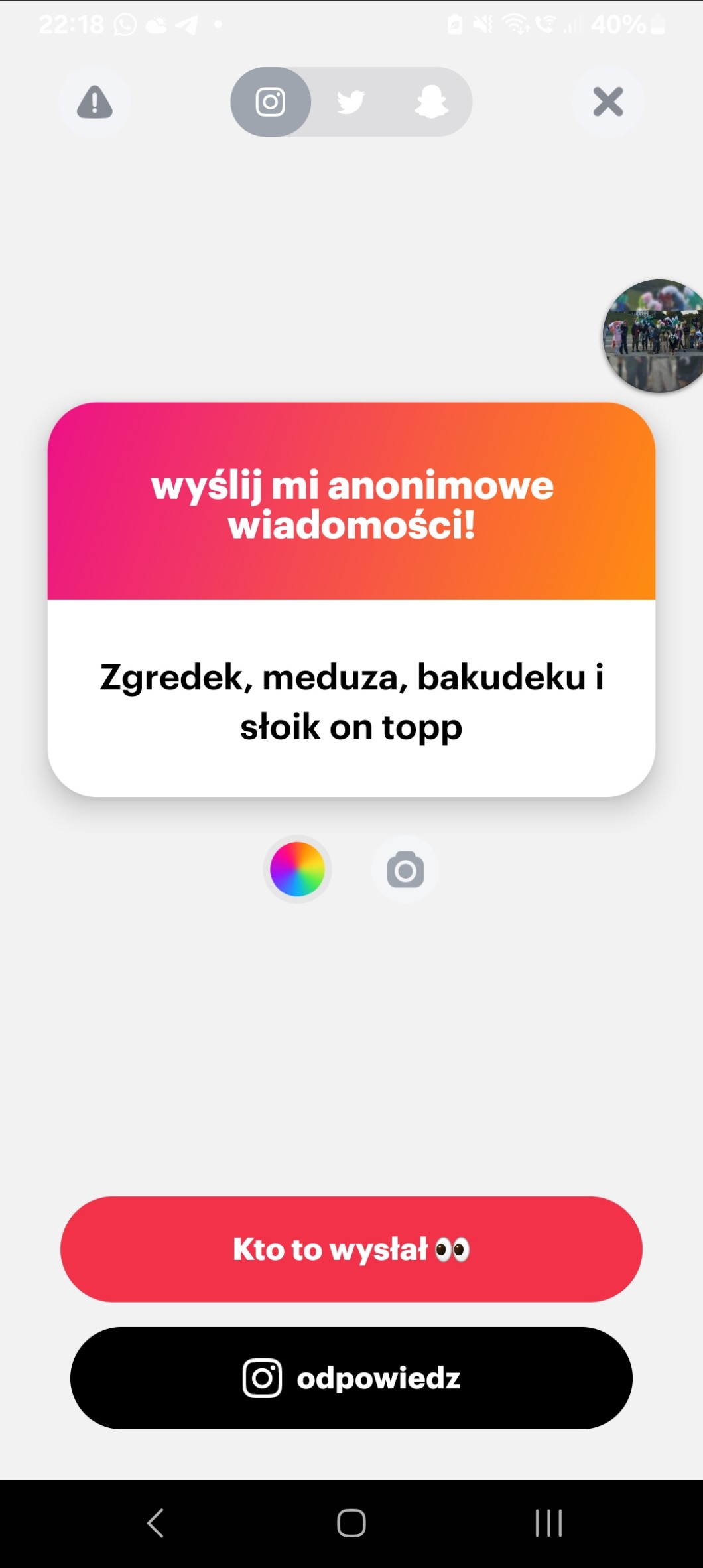Tap the 'Kto to wysłał' button

click(351, 1249)
